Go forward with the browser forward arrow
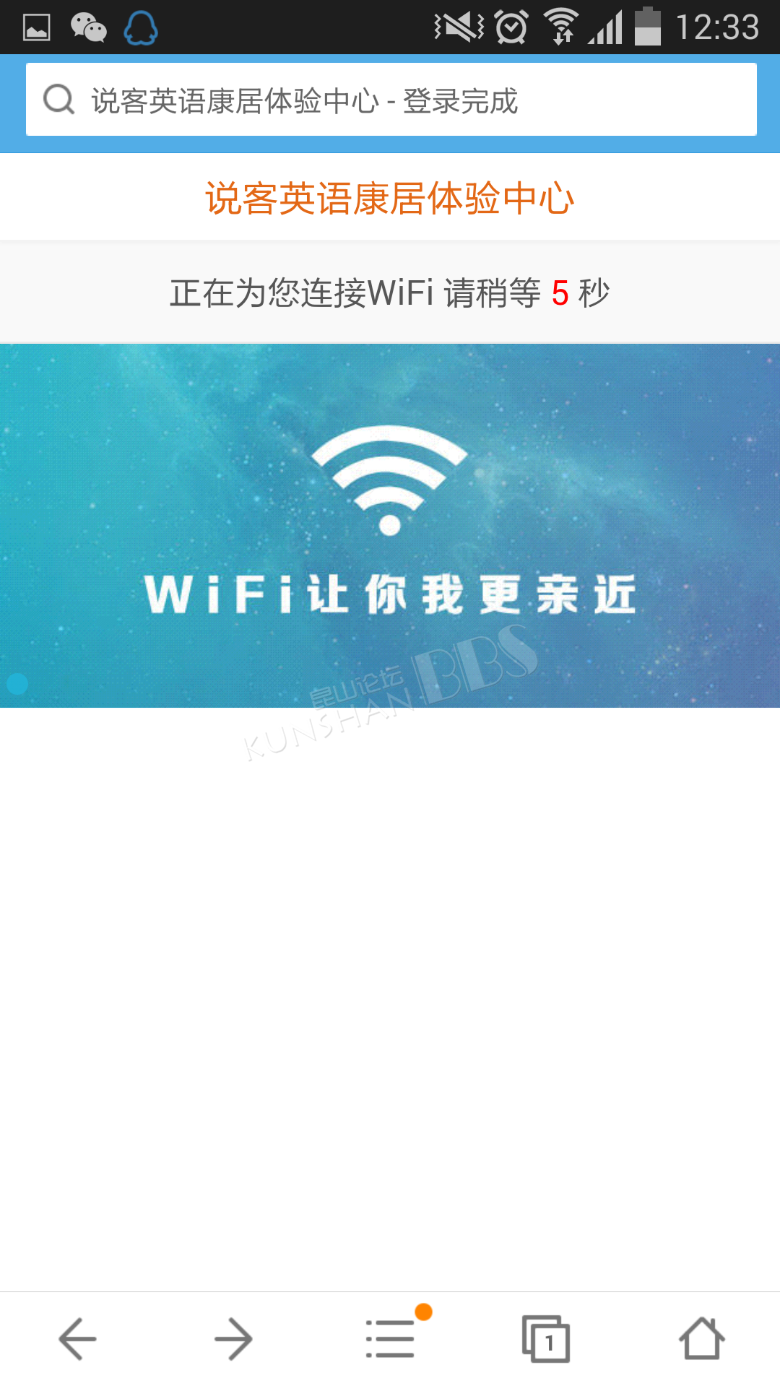This screenshot has height=1386, width=780. (233, 1338)
